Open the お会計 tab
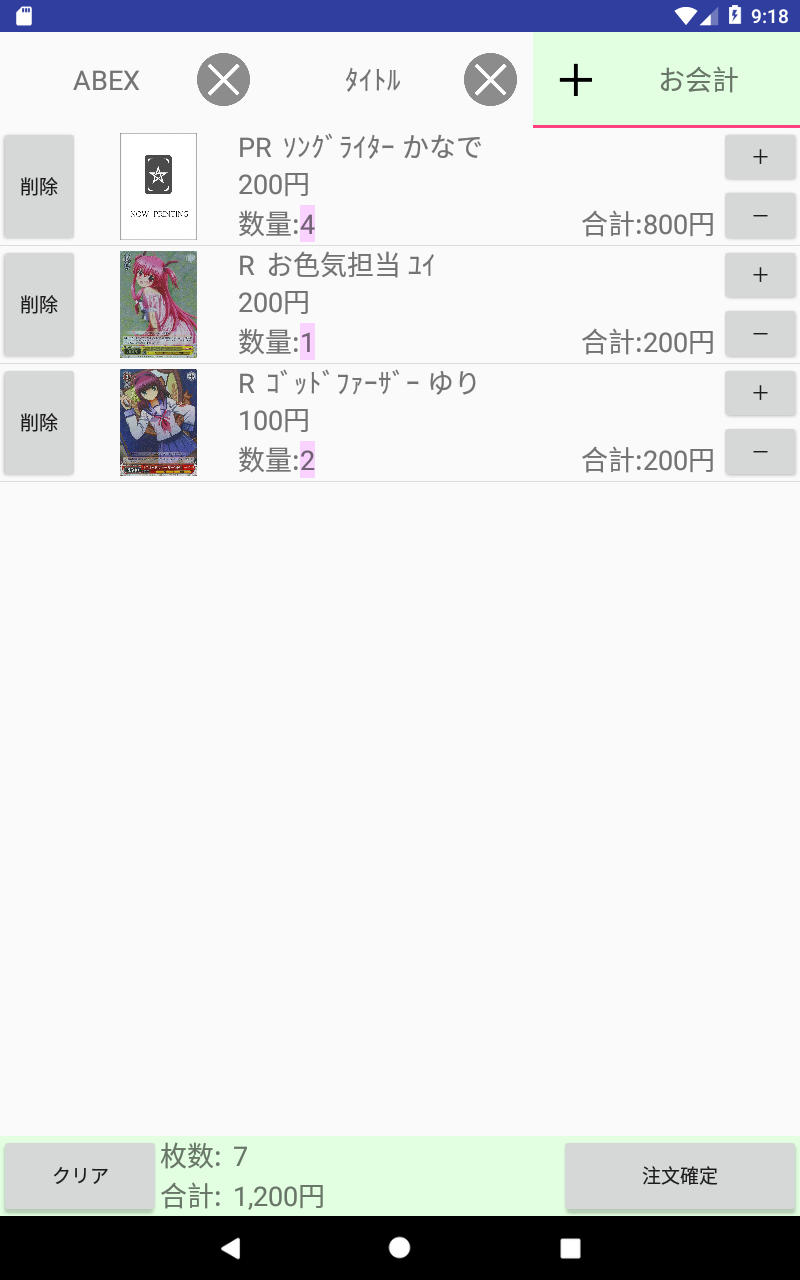The image size is (800, 1280). (x=698, y=81)
